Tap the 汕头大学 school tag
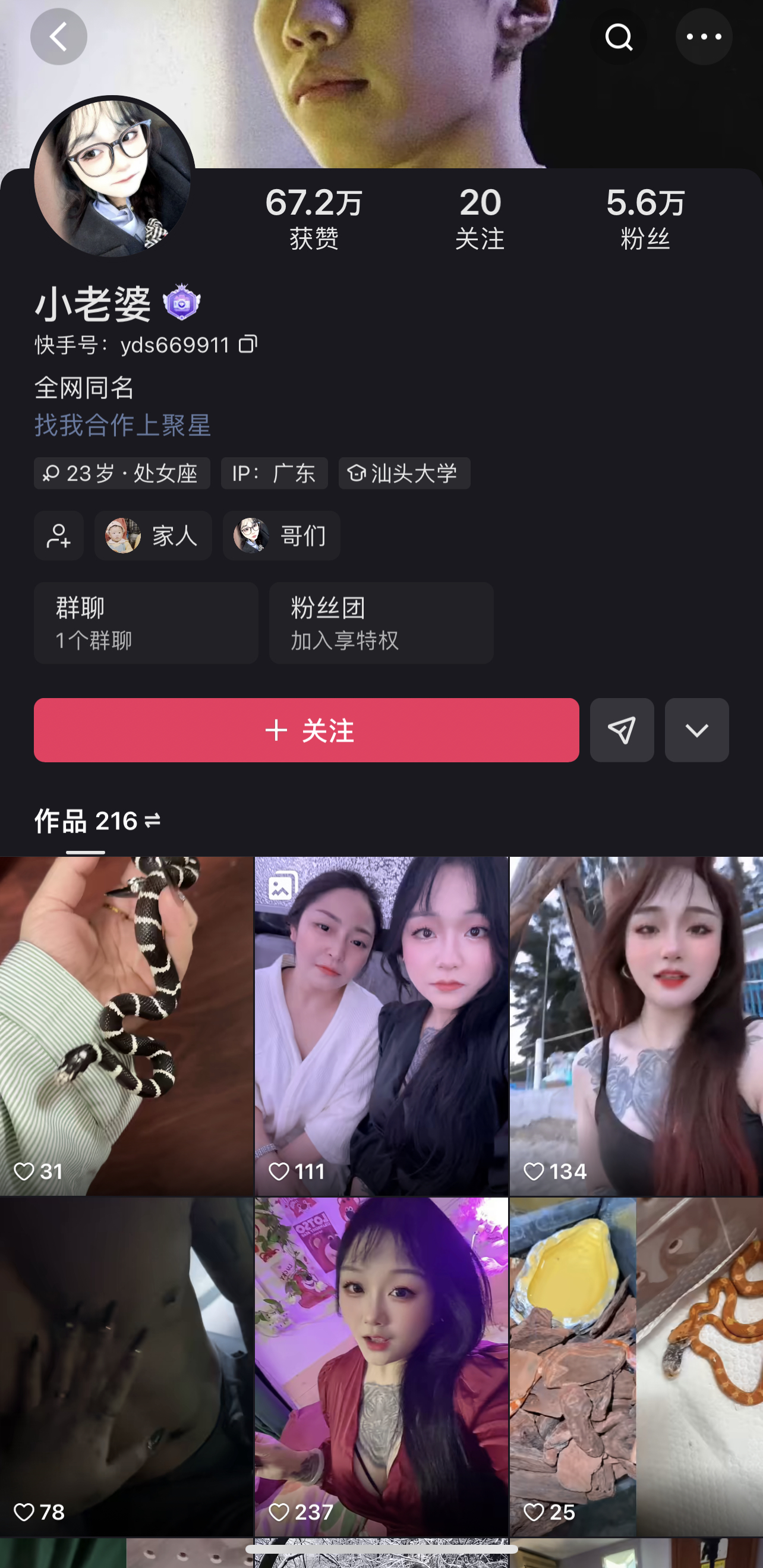Image resolution: width=763 pixels, height=1568 pixels. [404, 473]
